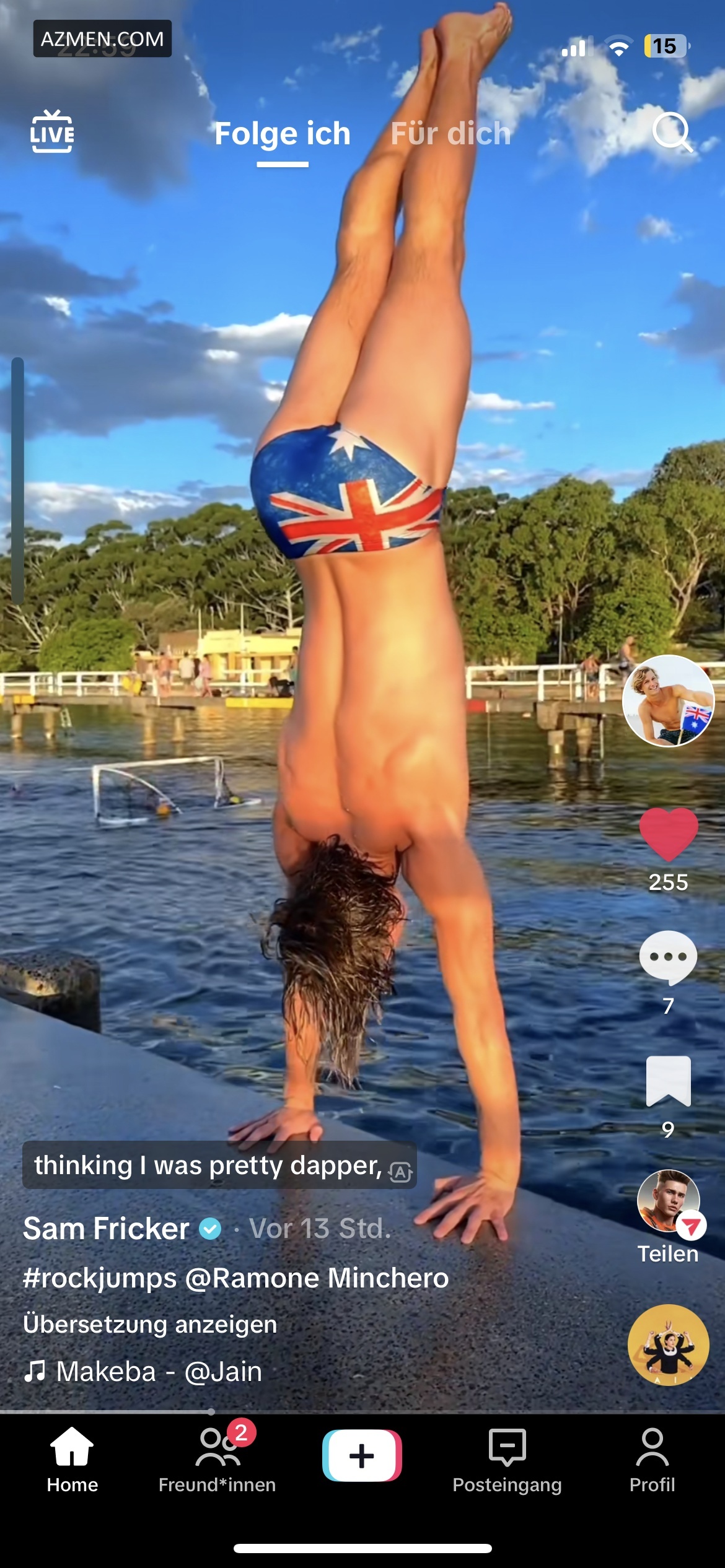Bookmark this video
The width and height of the screenshot is (725, 1568).
click(668, 1081)
